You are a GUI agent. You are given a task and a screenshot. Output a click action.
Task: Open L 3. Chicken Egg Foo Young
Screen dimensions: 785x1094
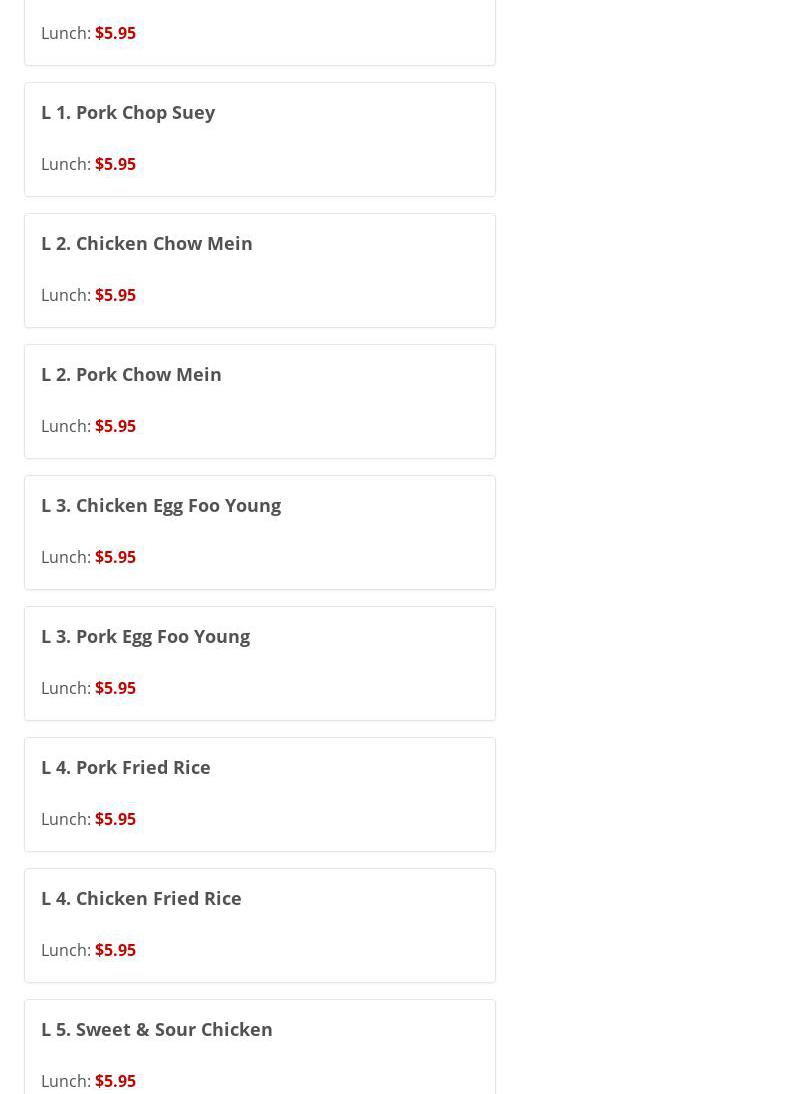click(161, 506)
